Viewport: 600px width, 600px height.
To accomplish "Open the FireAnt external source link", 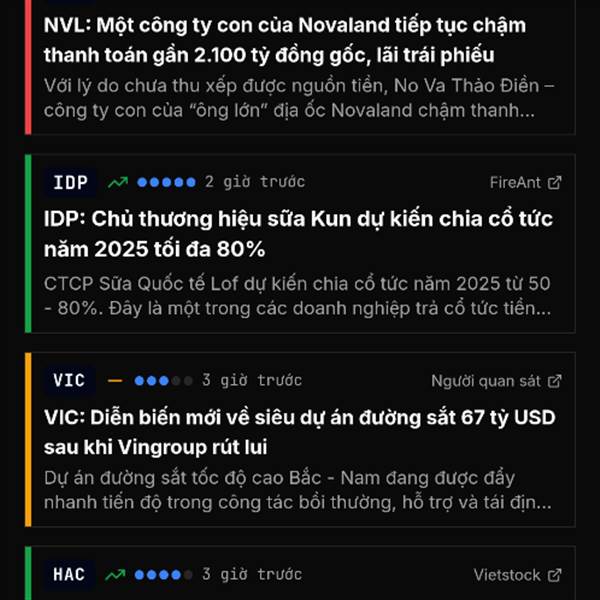I will [x=525, y=182].
